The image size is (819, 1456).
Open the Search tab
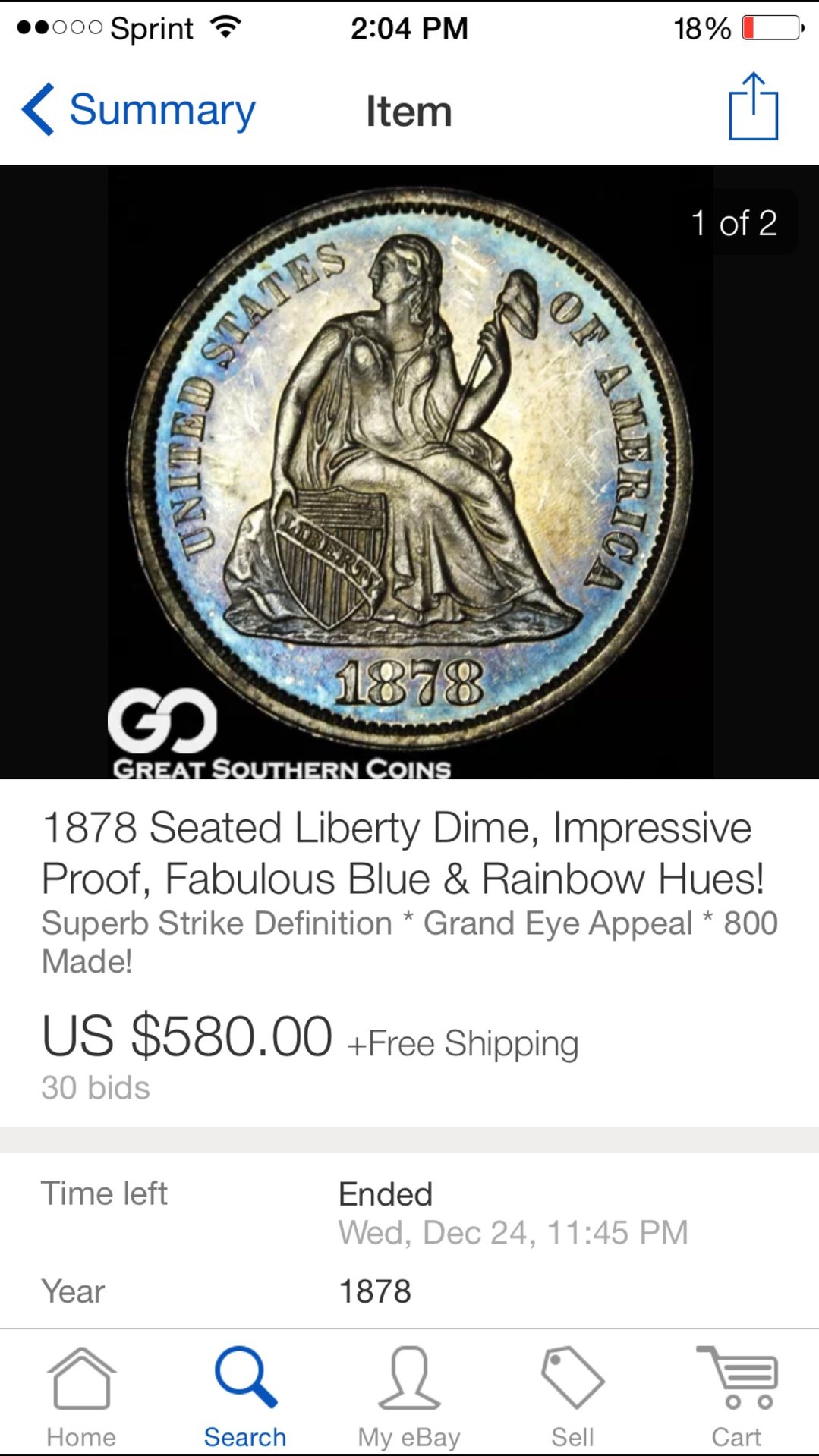(245, 1397)
